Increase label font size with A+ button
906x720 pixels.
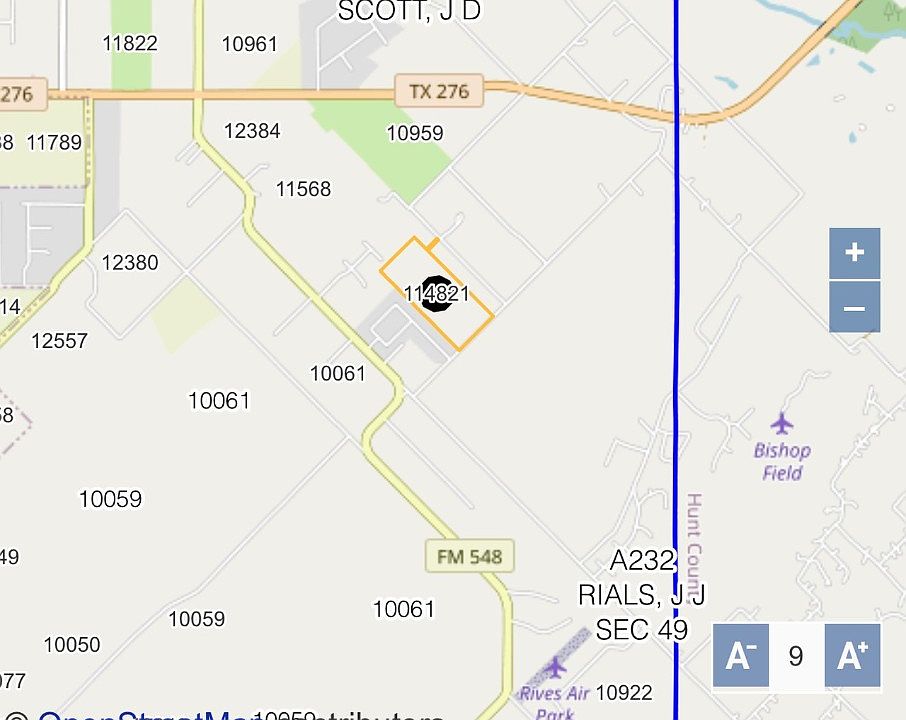pos(852,656)
